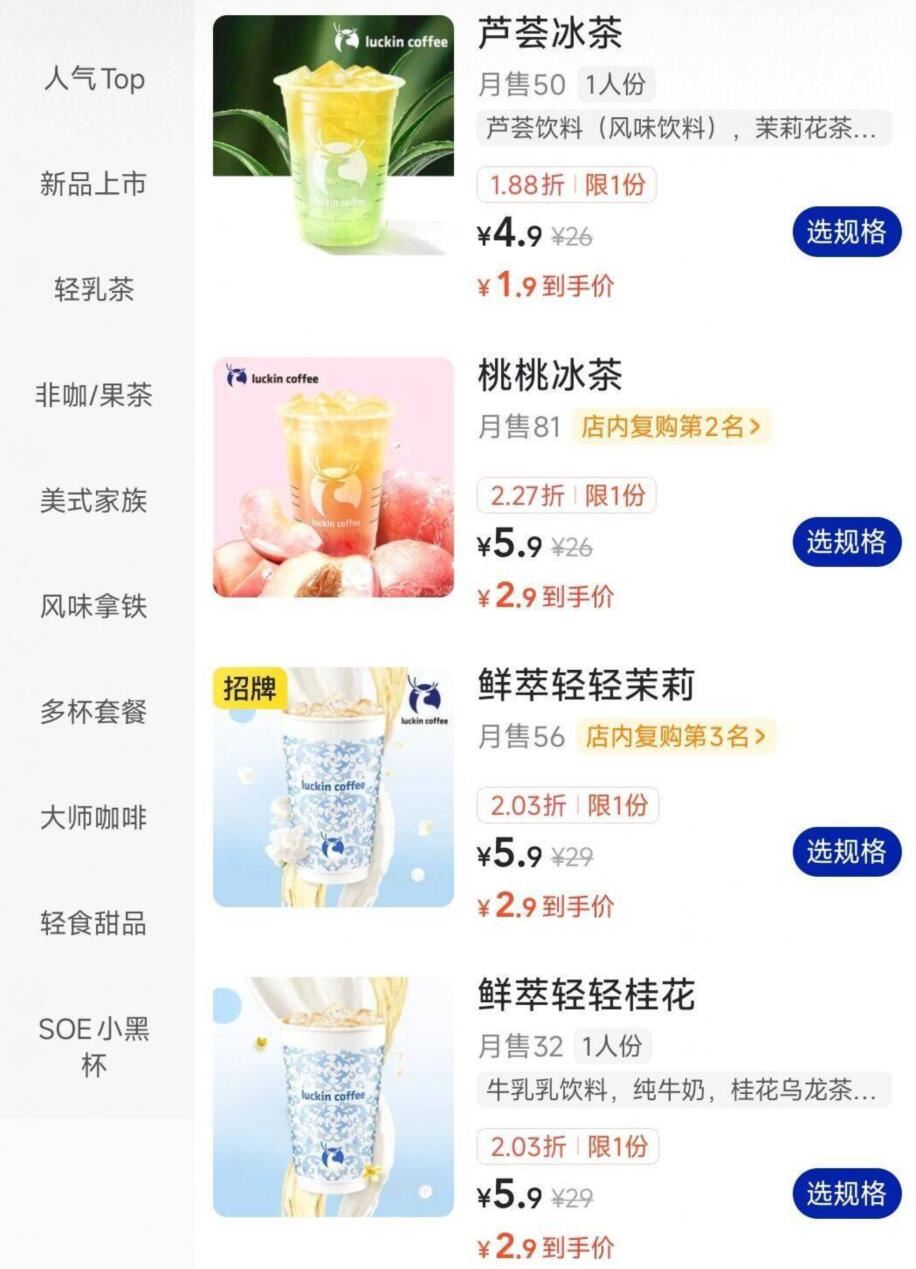The image size is (916, 1269).
Task: Open the 非咖/果茶 category
Action: click(92, 396)
